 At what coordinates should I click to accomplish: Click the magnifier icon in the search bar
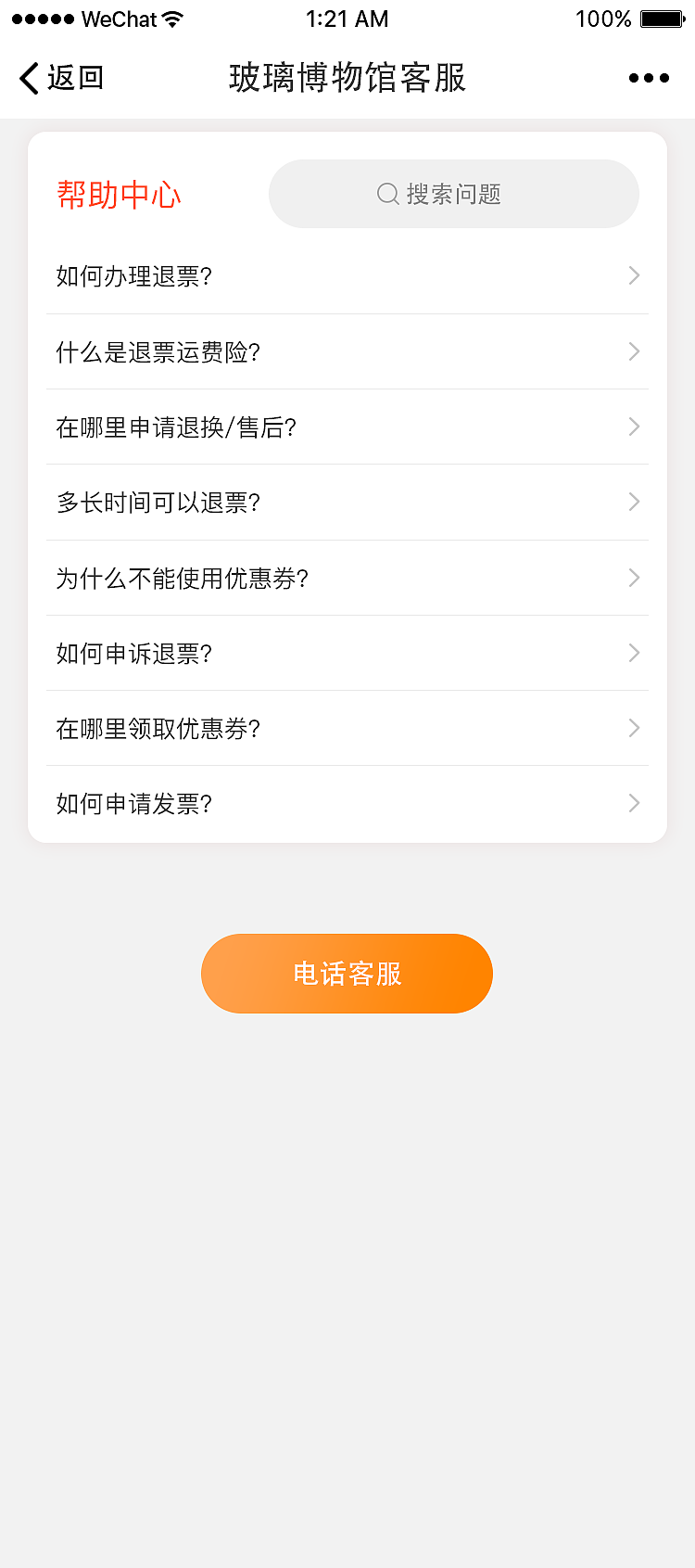pos(386,194)
